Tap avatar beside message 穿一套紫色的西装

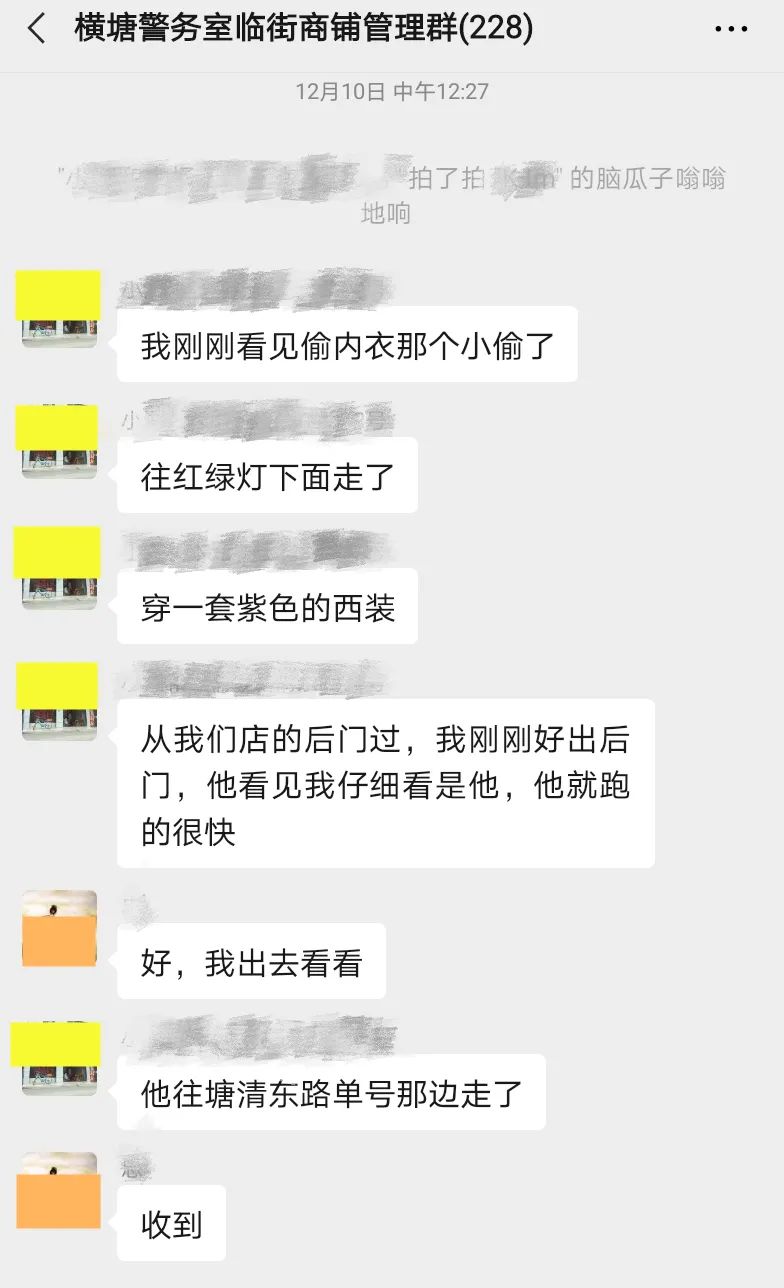59,570
